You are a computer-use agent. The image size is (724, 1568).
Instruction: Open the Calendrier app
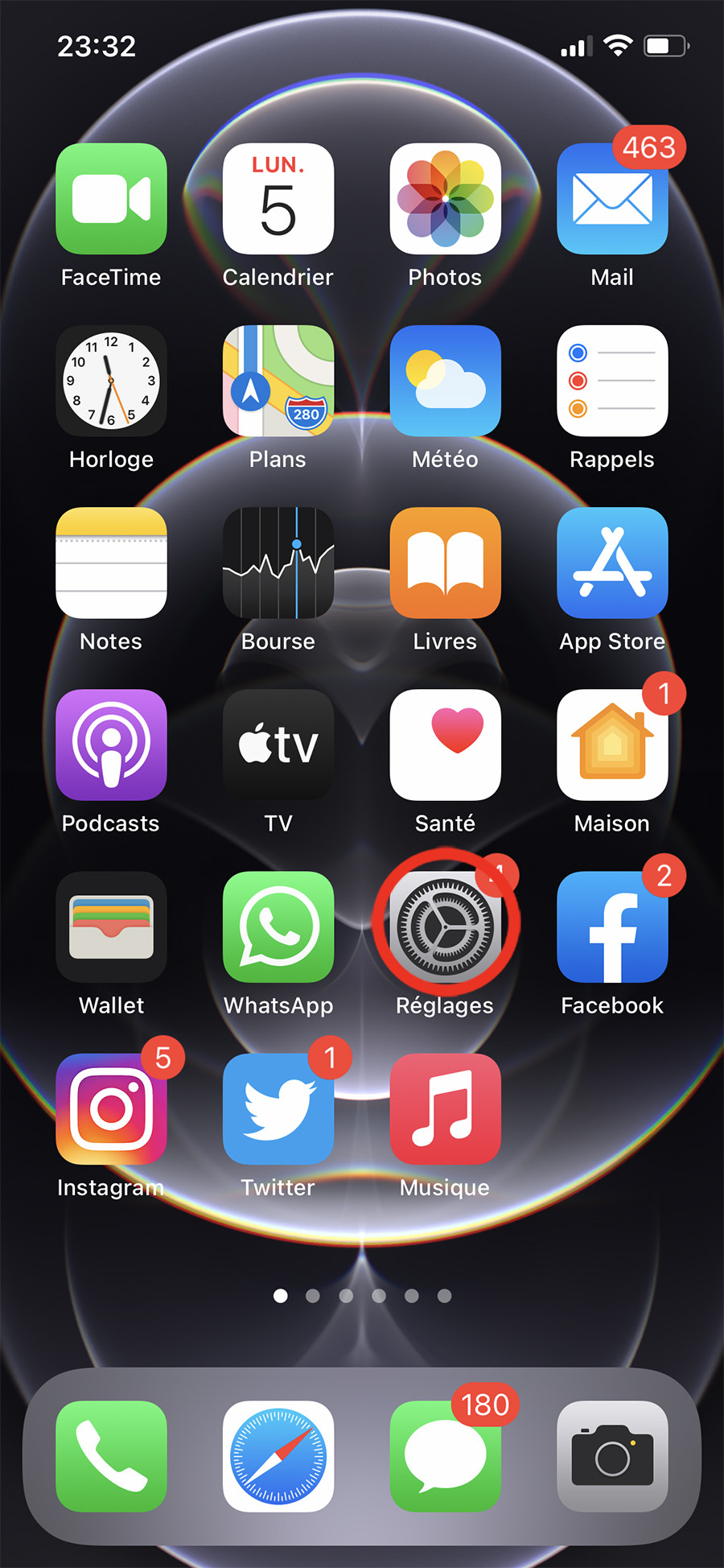pos(278,199)
